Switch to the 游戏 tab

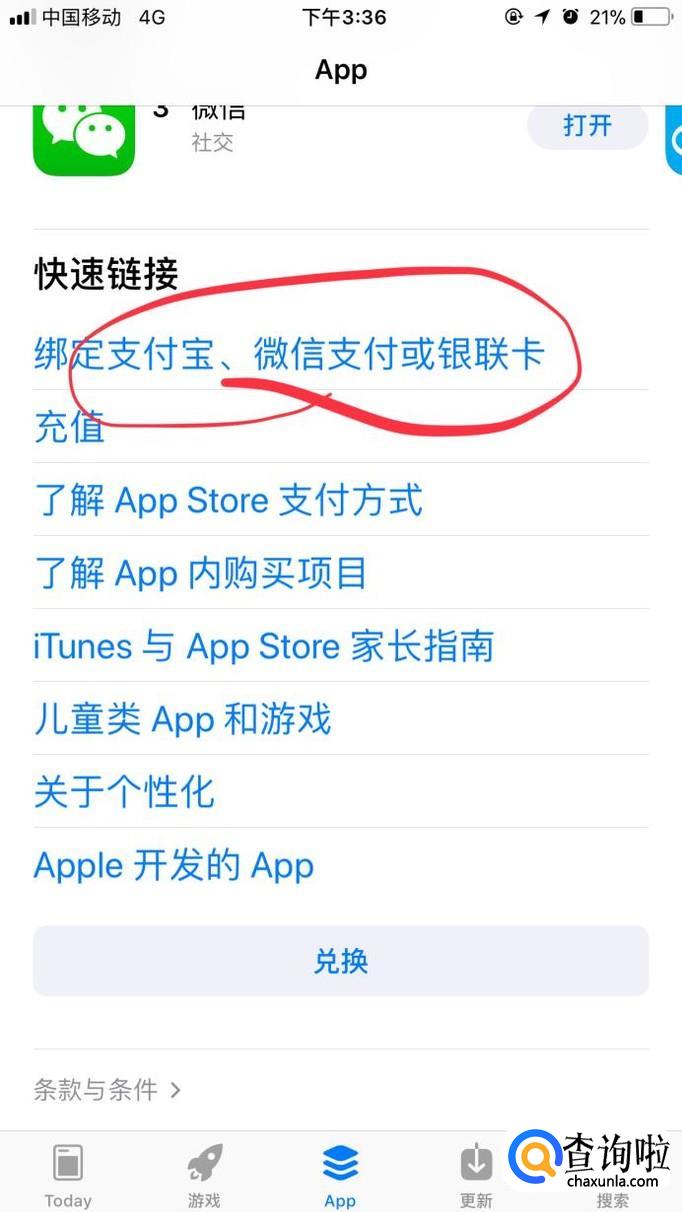pyautogui.click(x=204, y=1175)
